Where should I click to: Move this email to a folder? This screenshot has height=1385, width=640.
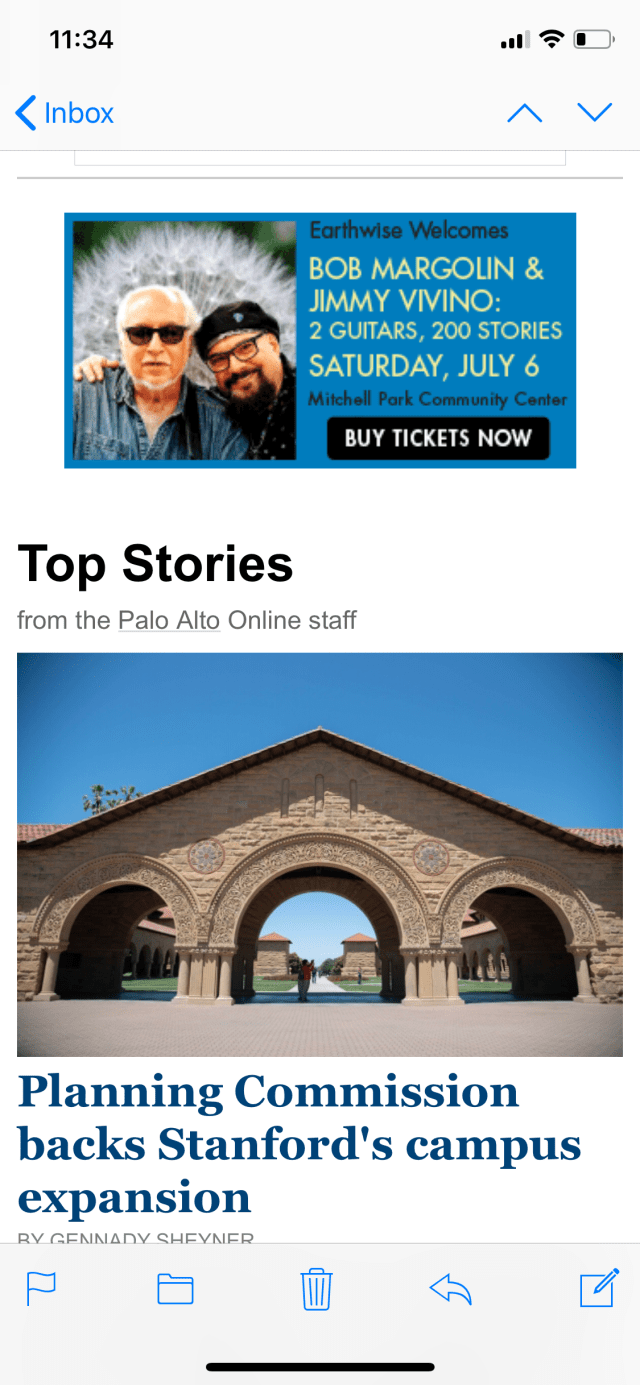(x=175, y=1289)
